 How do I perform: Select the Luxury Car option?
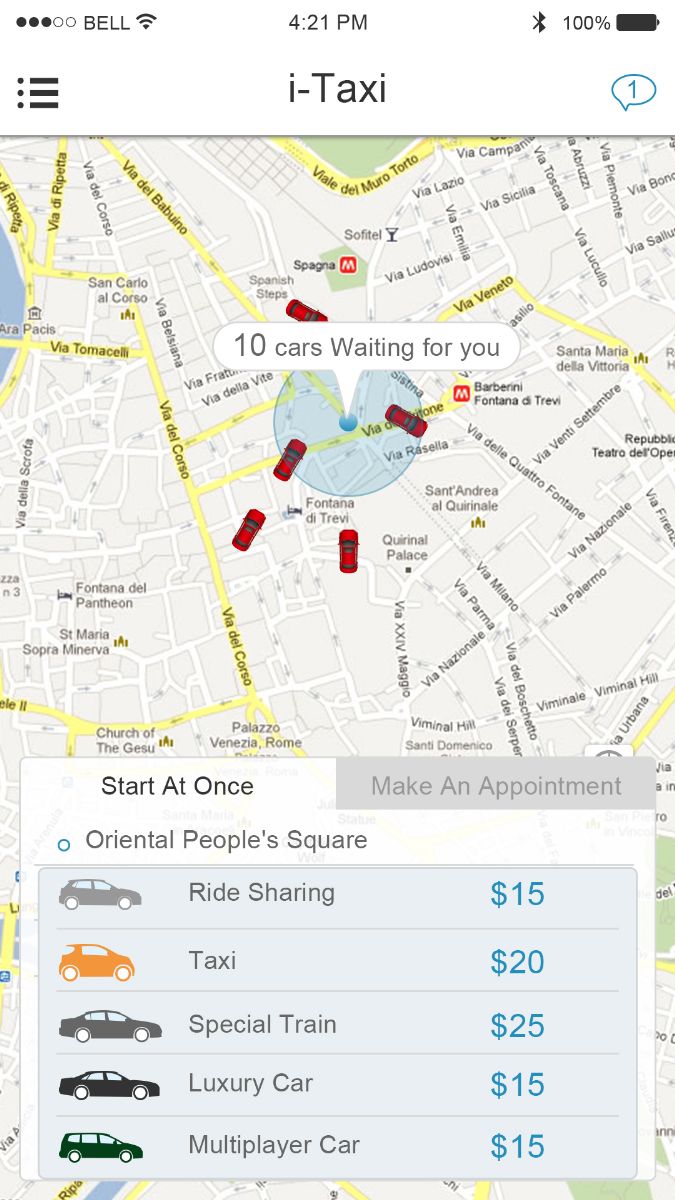click(337, 1084)
